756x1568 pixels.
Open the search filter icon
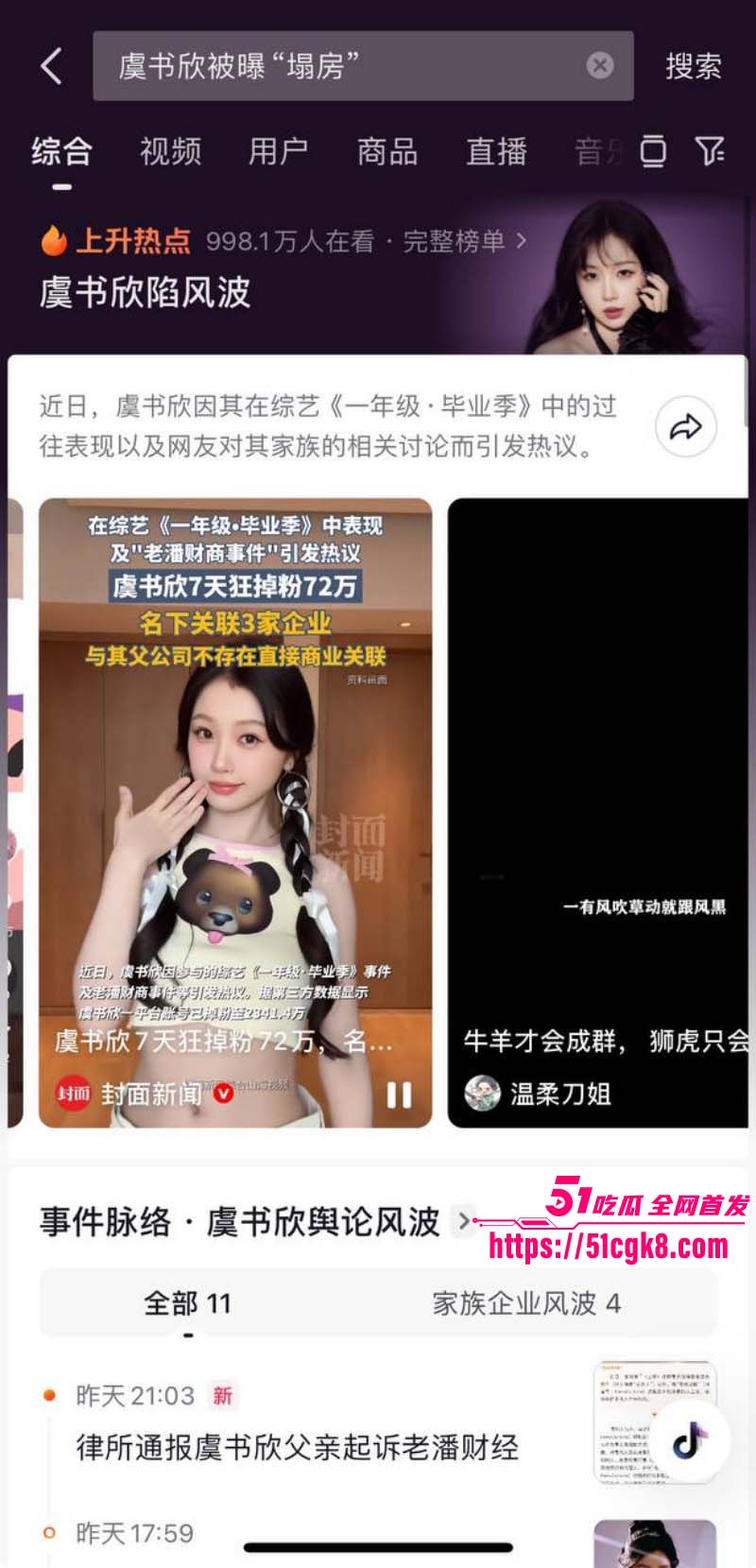coord(709,150)
